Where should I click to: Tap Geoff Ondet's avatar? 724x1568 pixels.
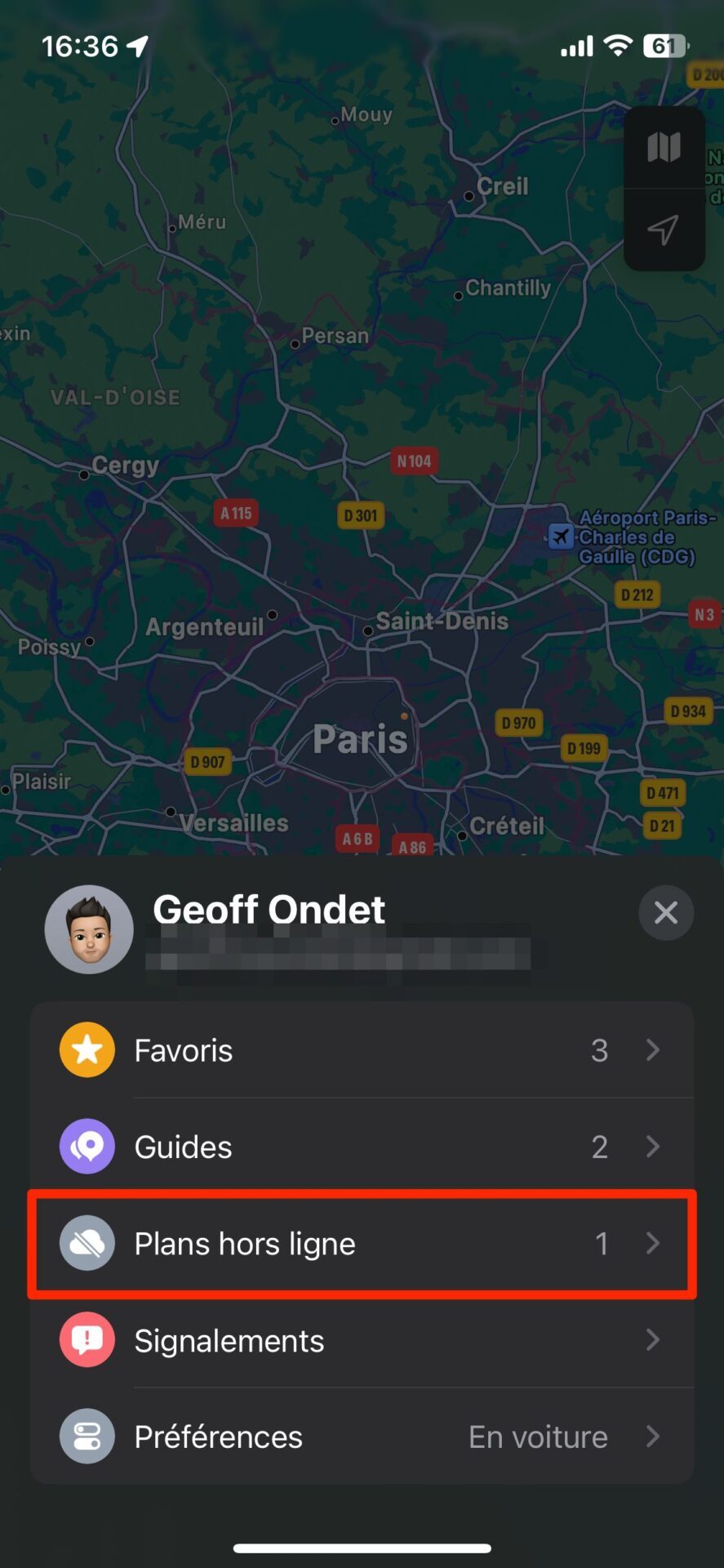[x=89, y=929]
